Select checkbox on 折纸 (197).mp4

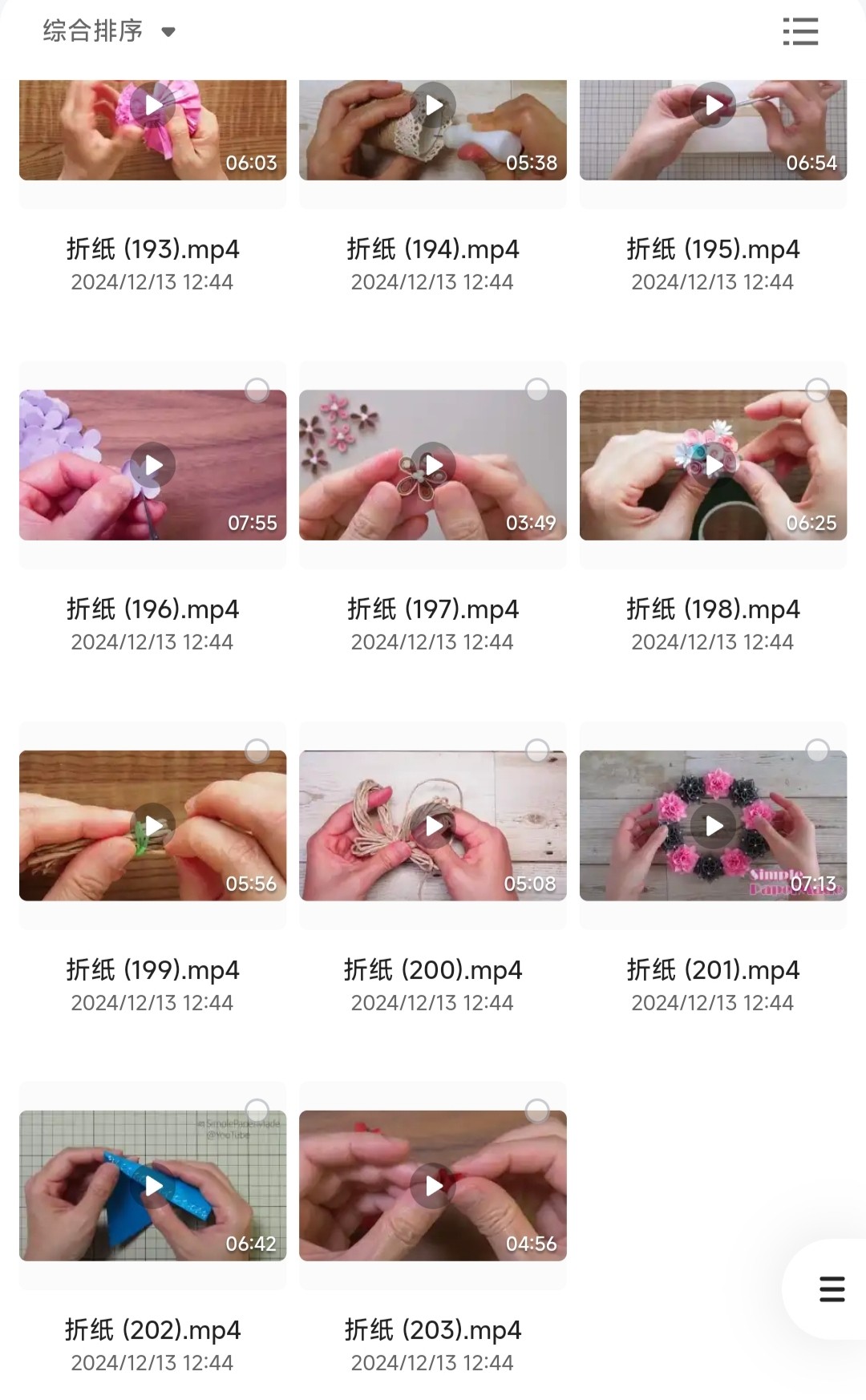point(536,390)
